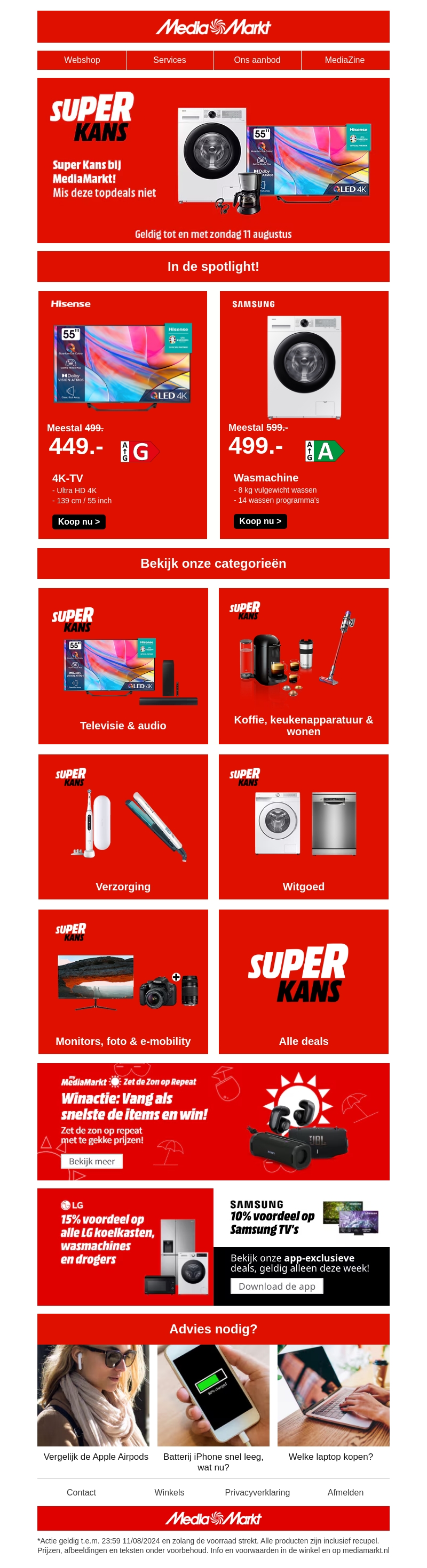Image resolution: width=427 pixels, height=1568 pixels.
Task: Visit the MediaZine link
Action: click(344, 60)
